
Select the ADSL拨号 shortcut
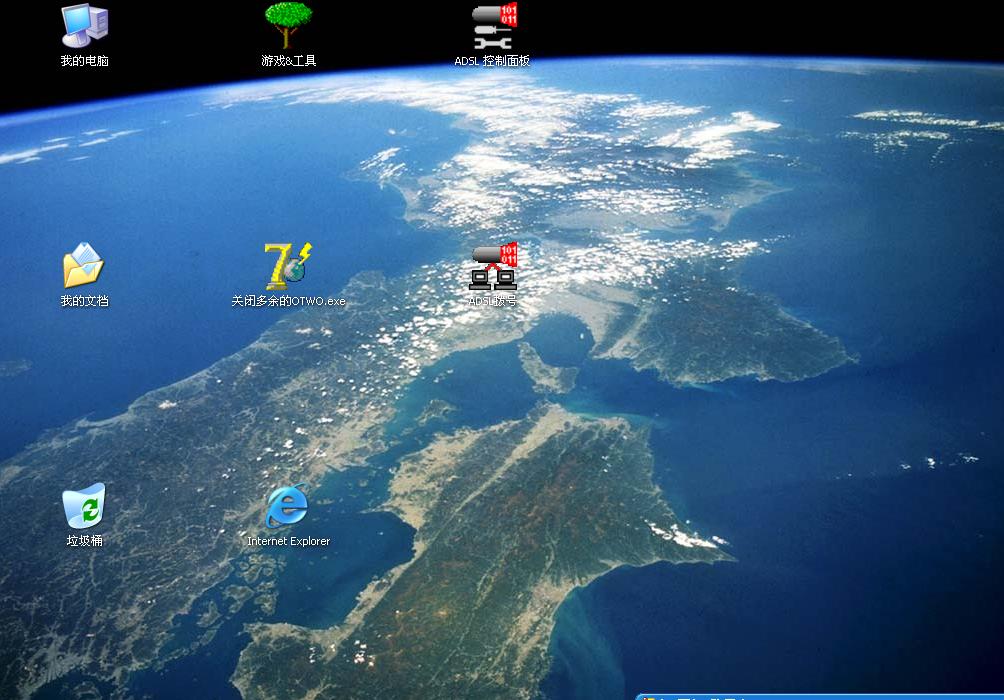click(493, 267)
